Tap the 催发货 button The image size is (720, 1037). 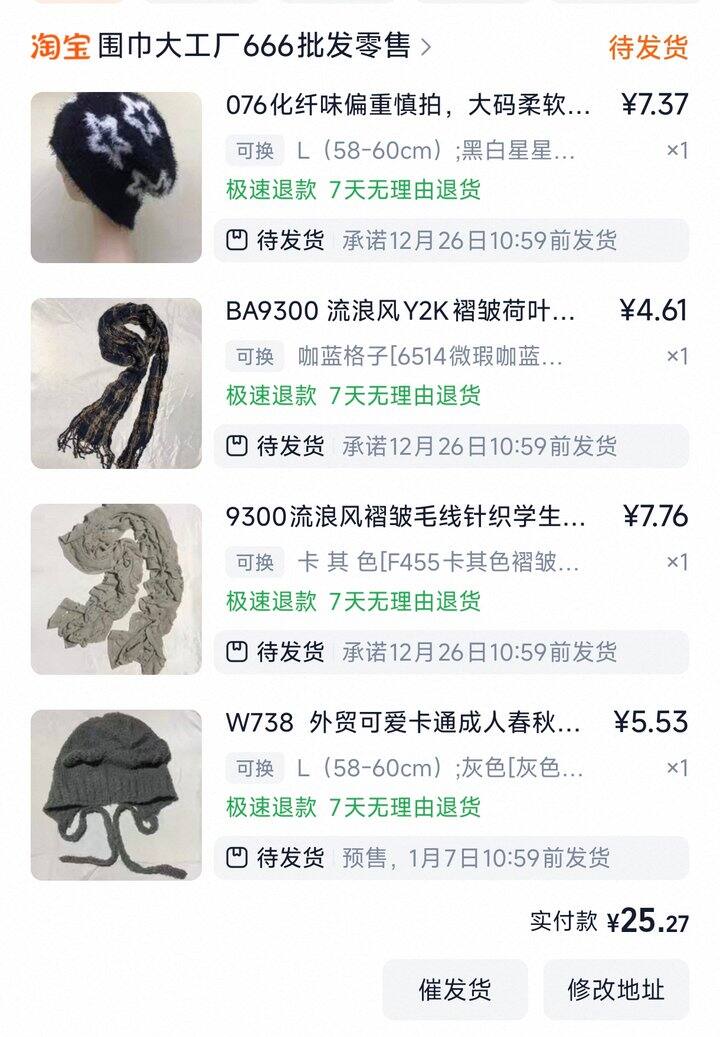[455, 990]
